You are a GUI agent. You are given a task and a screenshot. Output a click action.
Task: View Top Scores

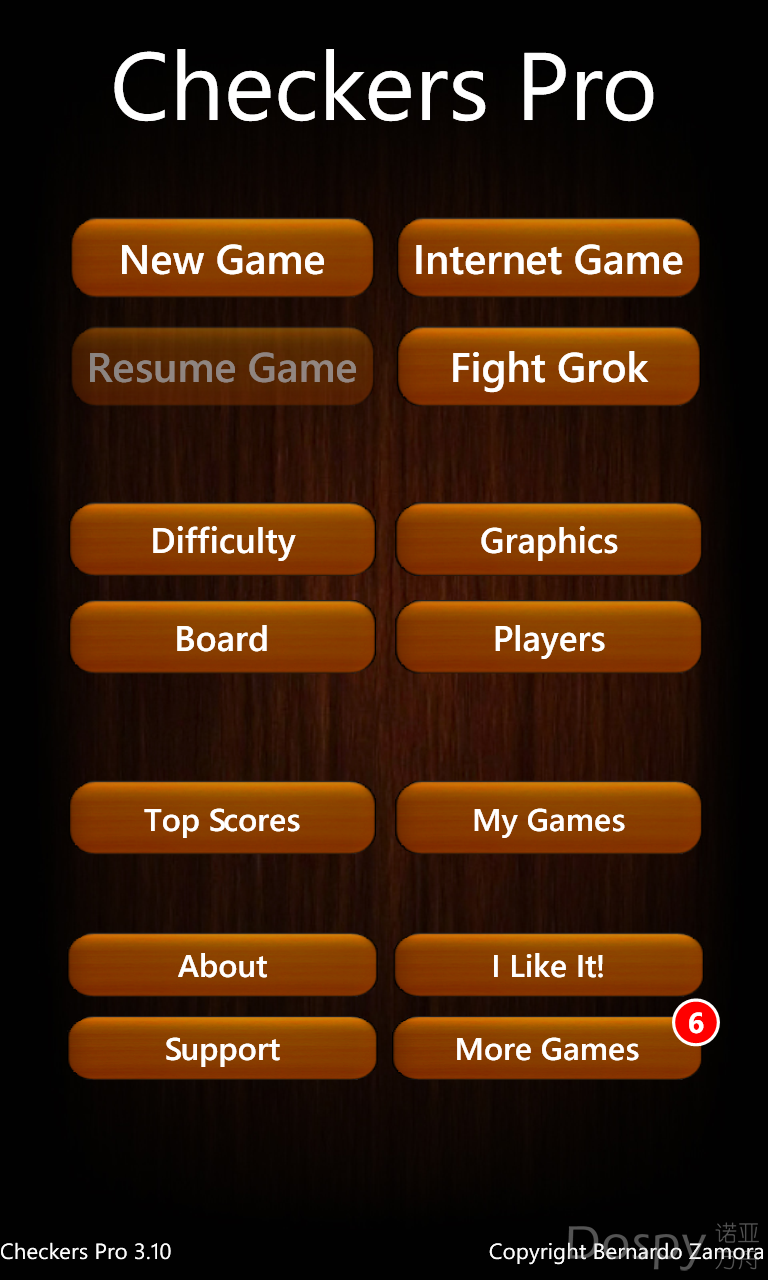point(222,820)
